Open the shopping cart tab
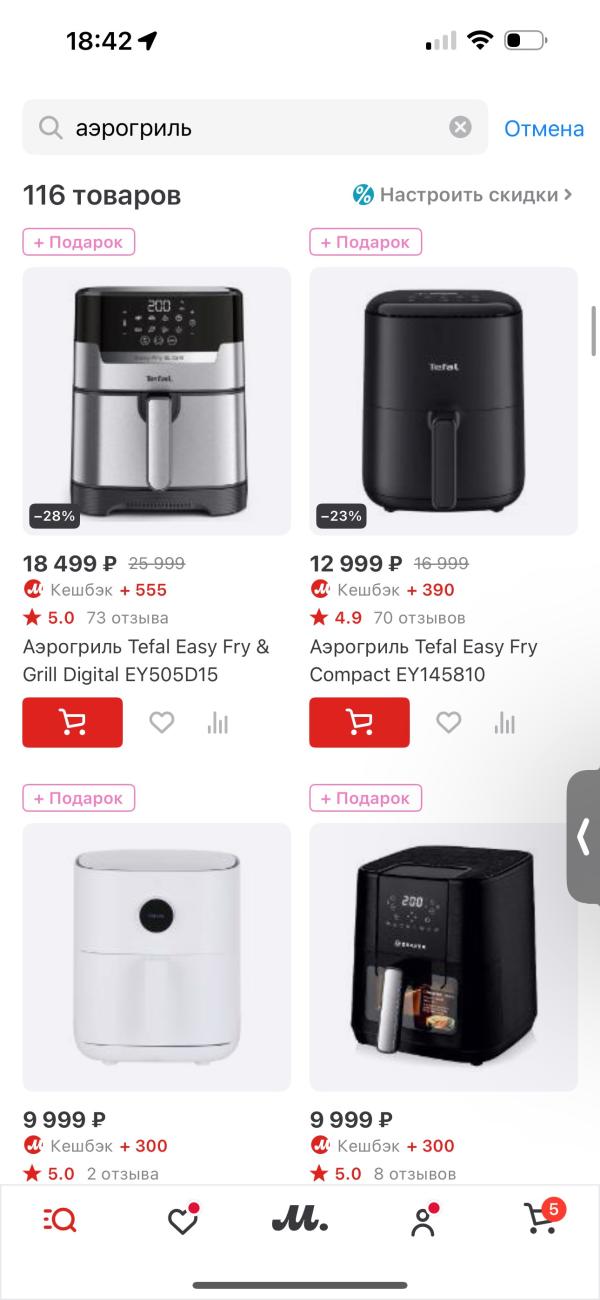This screenshot has height=1300, width=600. point(541,1218)
